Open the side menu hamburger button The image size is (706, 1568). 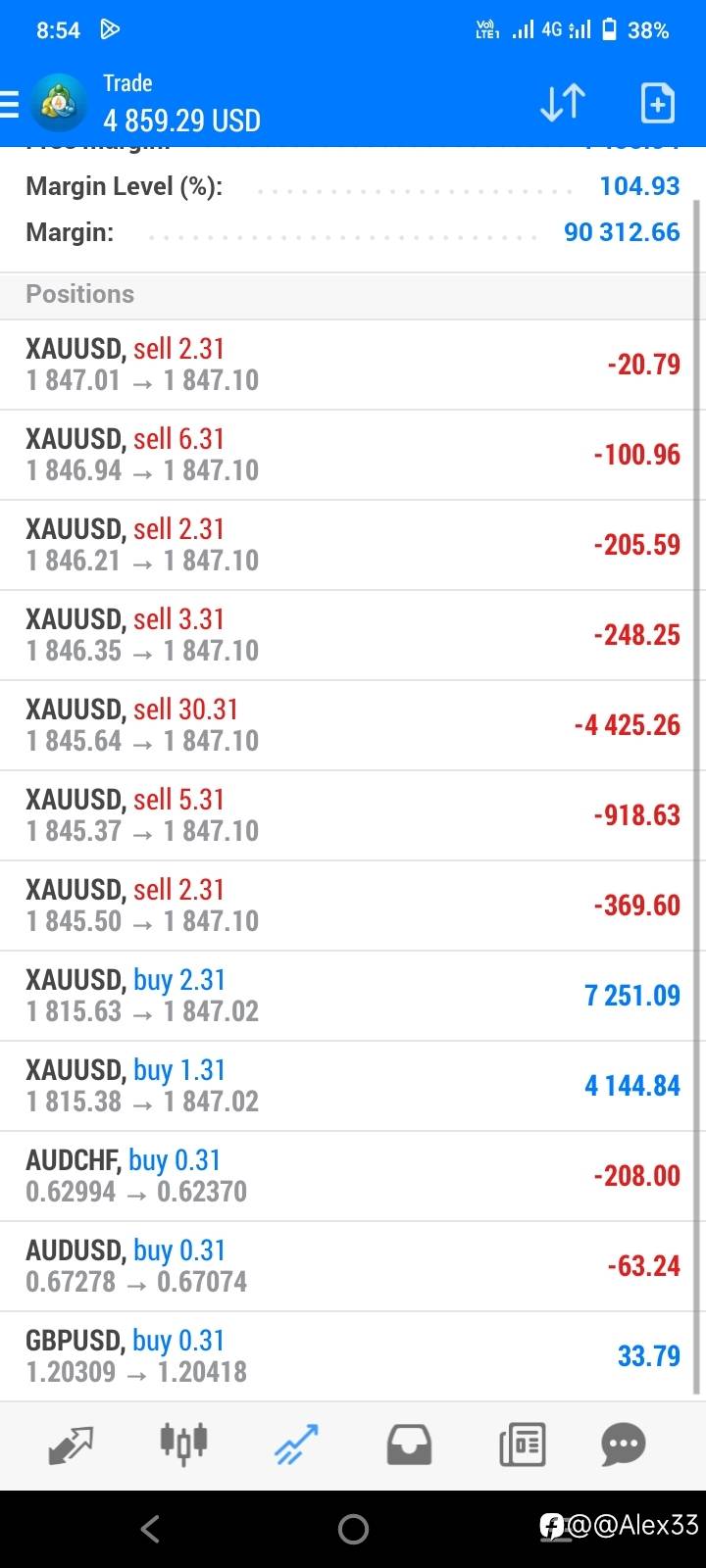[10, 104]
